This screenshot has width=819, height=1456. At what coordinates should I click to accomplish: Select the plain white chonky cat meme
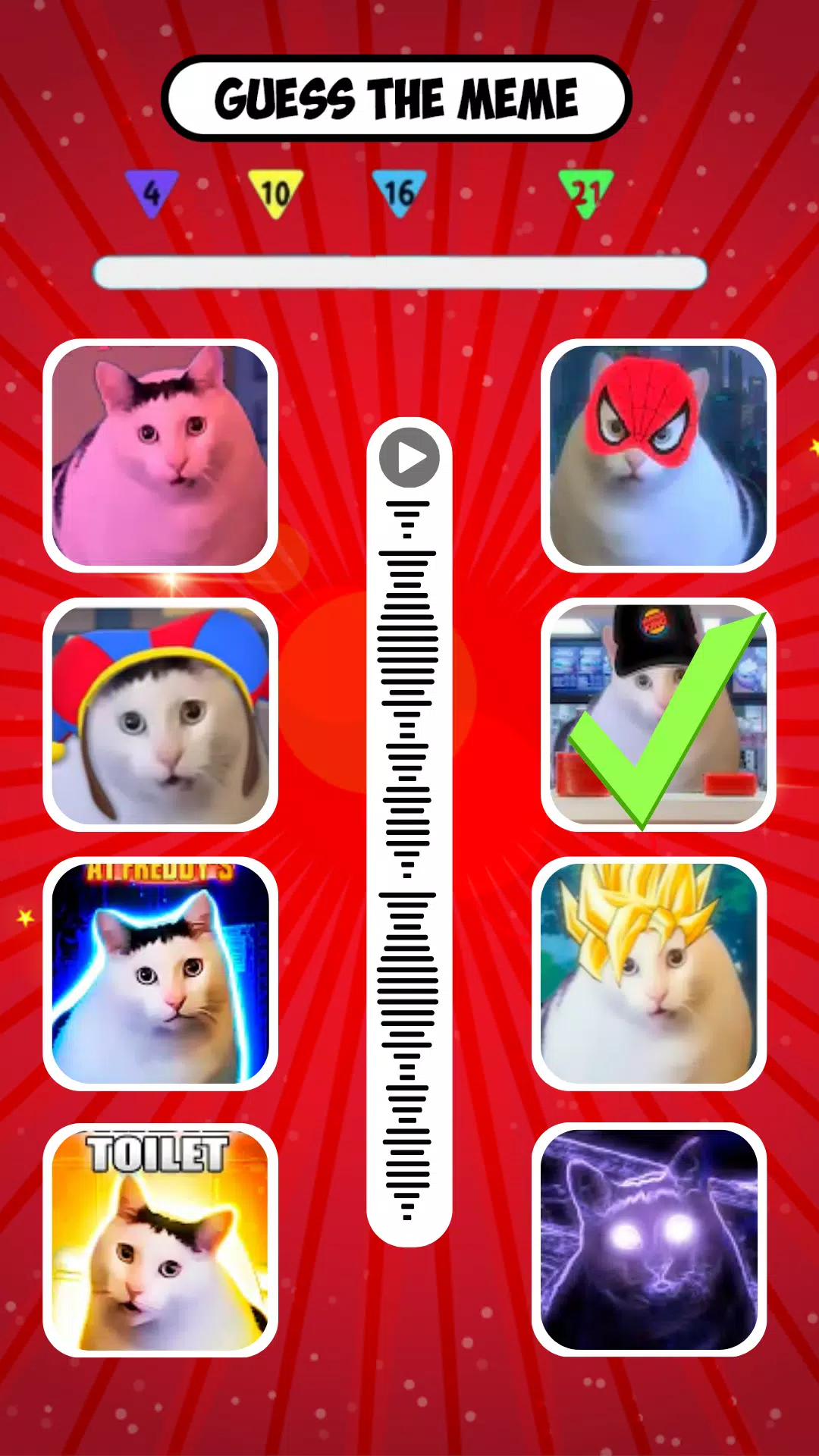[x=162, y=456]
